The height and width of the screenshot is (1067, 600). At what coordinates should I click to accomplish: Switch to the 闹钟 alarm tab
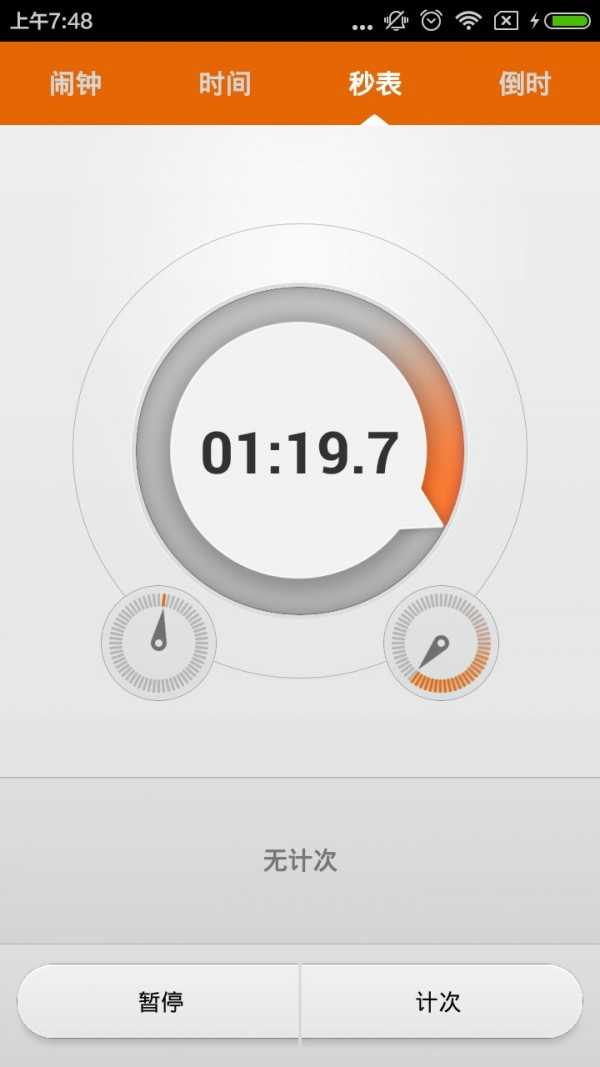point(75,84)
